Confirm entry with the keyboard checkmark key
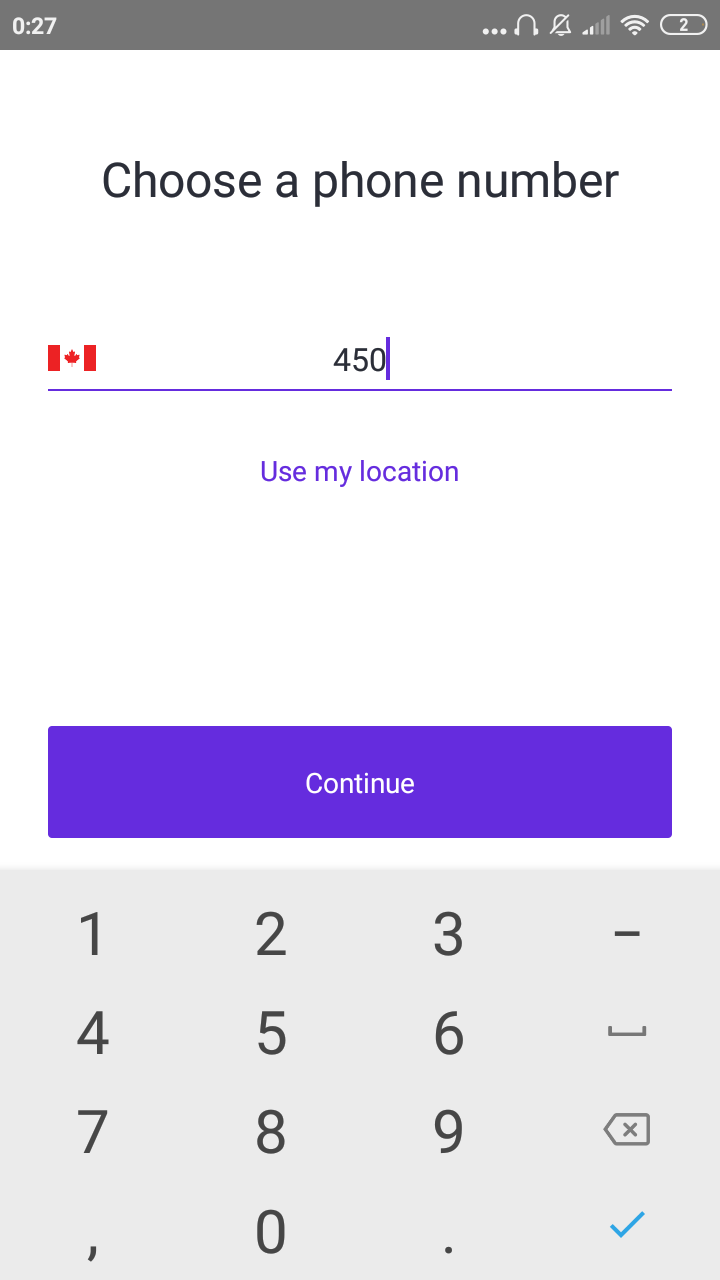This screenshot has width=720, height=1280. (x=627, y=1225)
